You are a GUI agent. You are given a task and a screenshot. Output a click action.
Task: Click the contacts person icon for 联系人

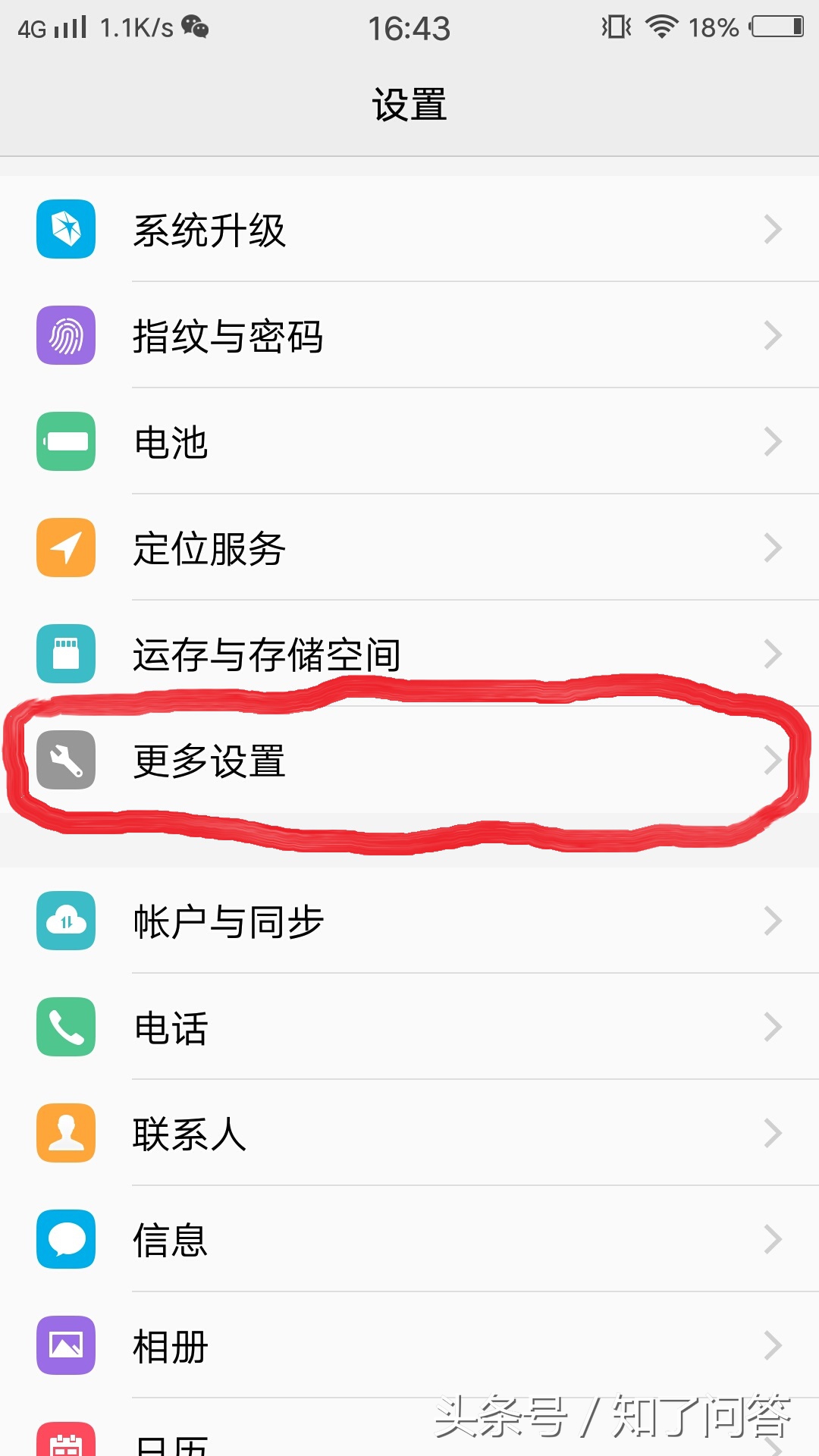(x=66, y=1133)
